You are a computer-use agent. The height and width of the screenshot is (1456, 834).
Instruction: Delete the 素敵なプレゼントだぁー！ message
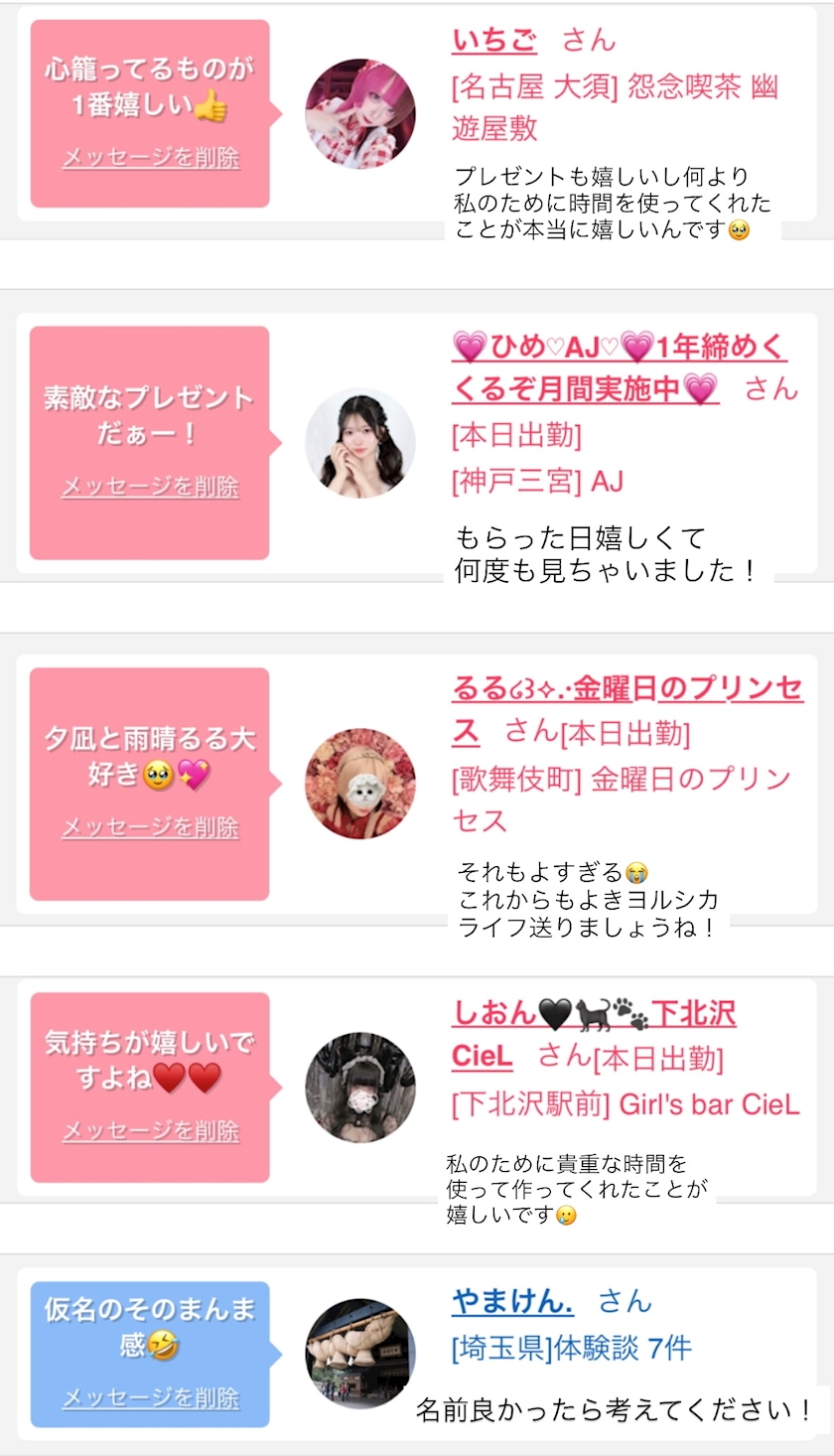pyautogui.click(x=150, y=487)
